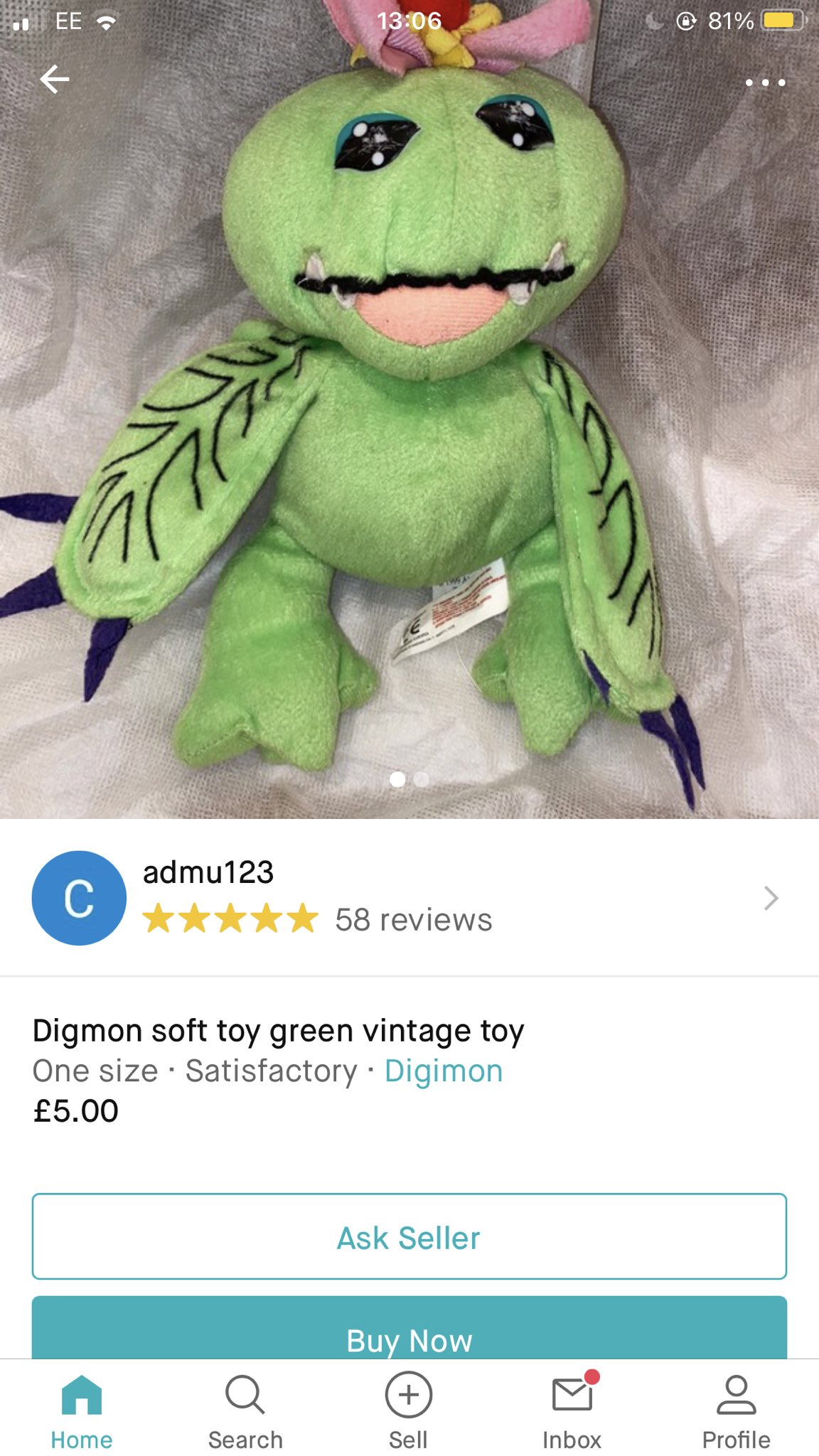The height and width of the screenshot is (1456, 819).
Task: Message the seller via Ask Seller
Action: click(x=409, y=1237)
